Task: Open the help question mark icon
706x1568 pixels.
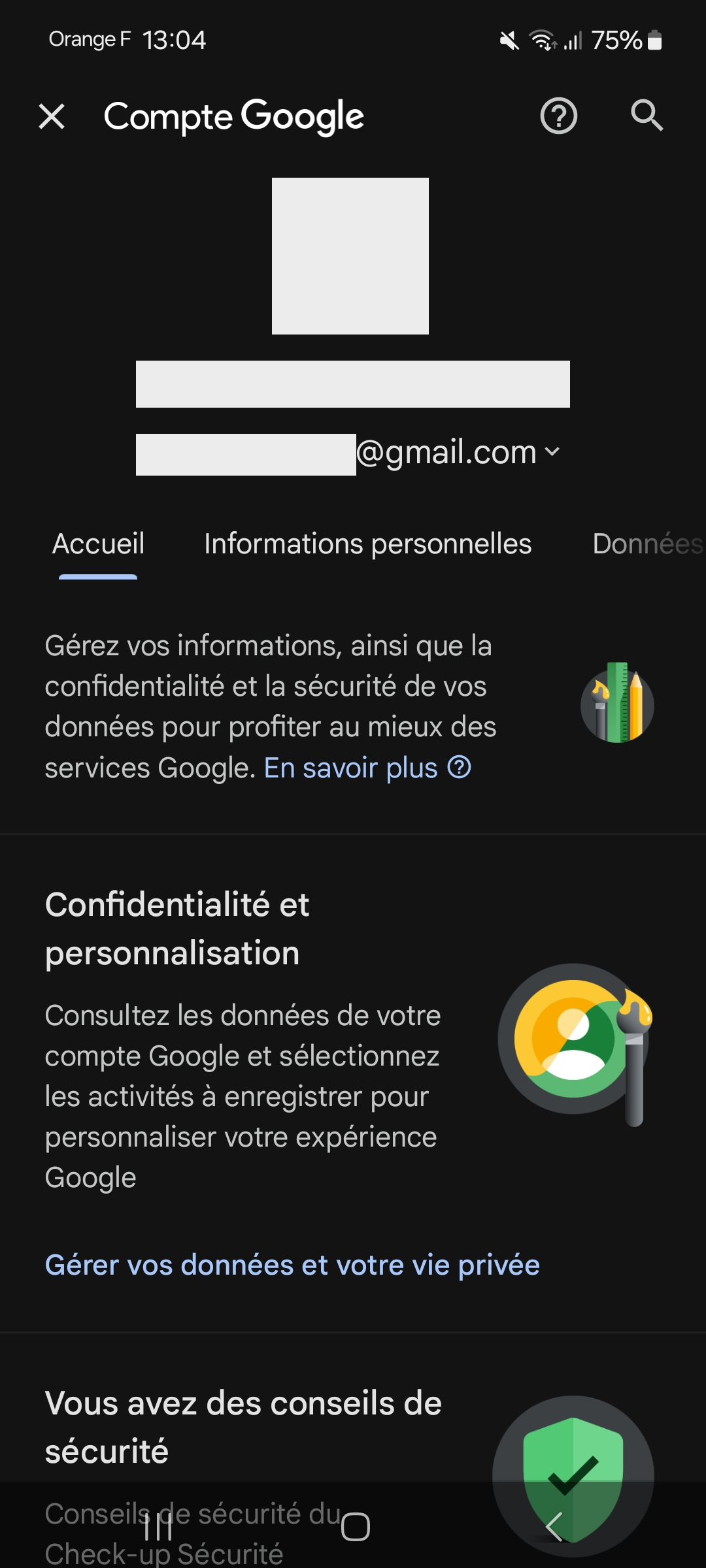Action: [558, 116]
